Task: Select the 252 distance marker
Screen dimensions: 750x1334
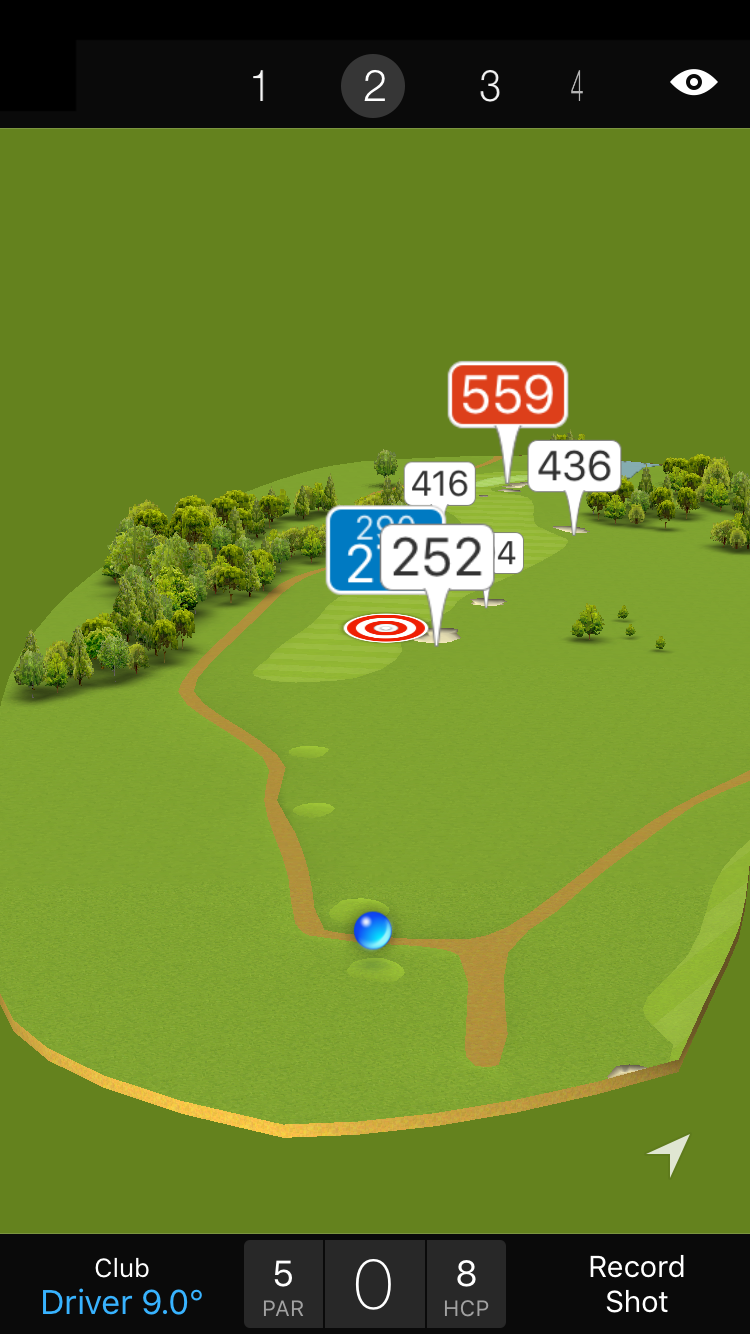Action: [x=437, y=557]
